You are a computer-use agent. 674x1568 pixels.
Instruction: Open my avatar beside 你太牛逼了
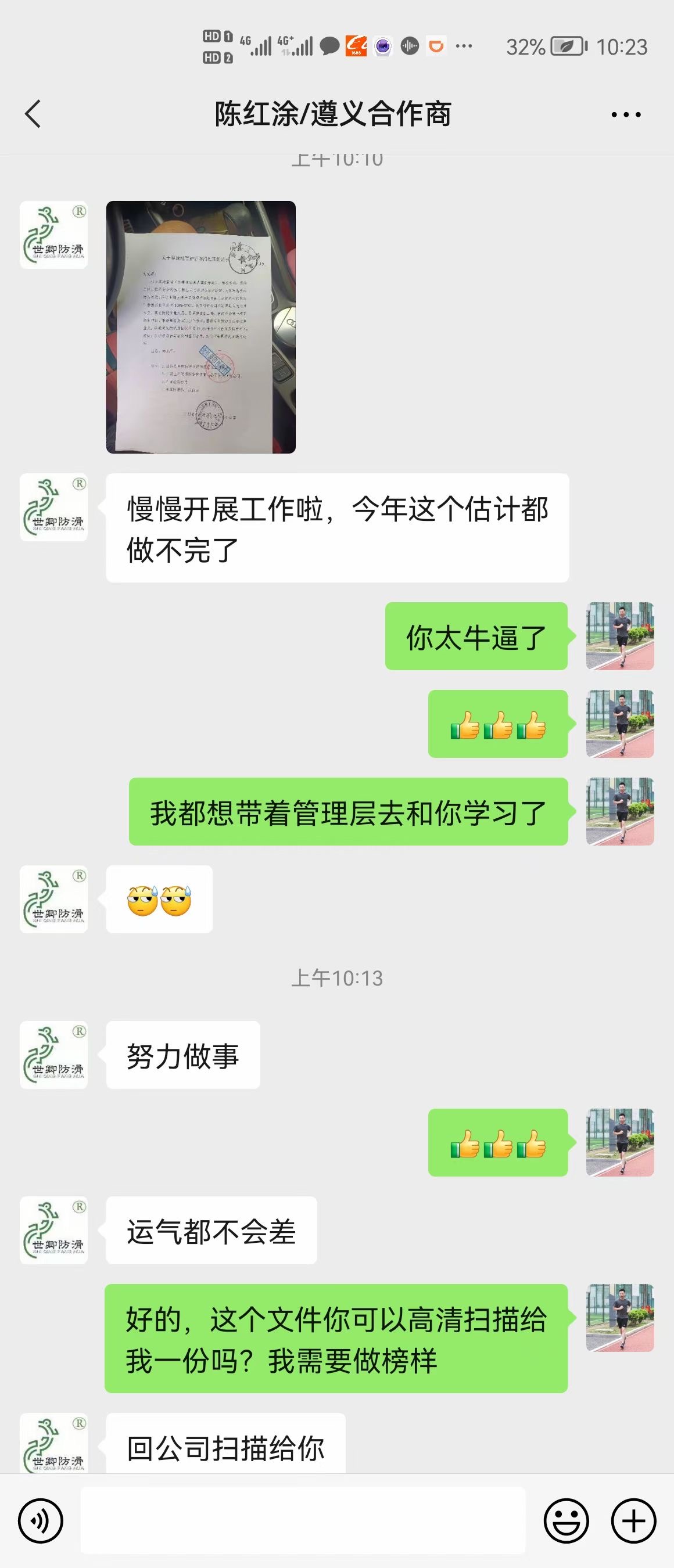(620, 636)
